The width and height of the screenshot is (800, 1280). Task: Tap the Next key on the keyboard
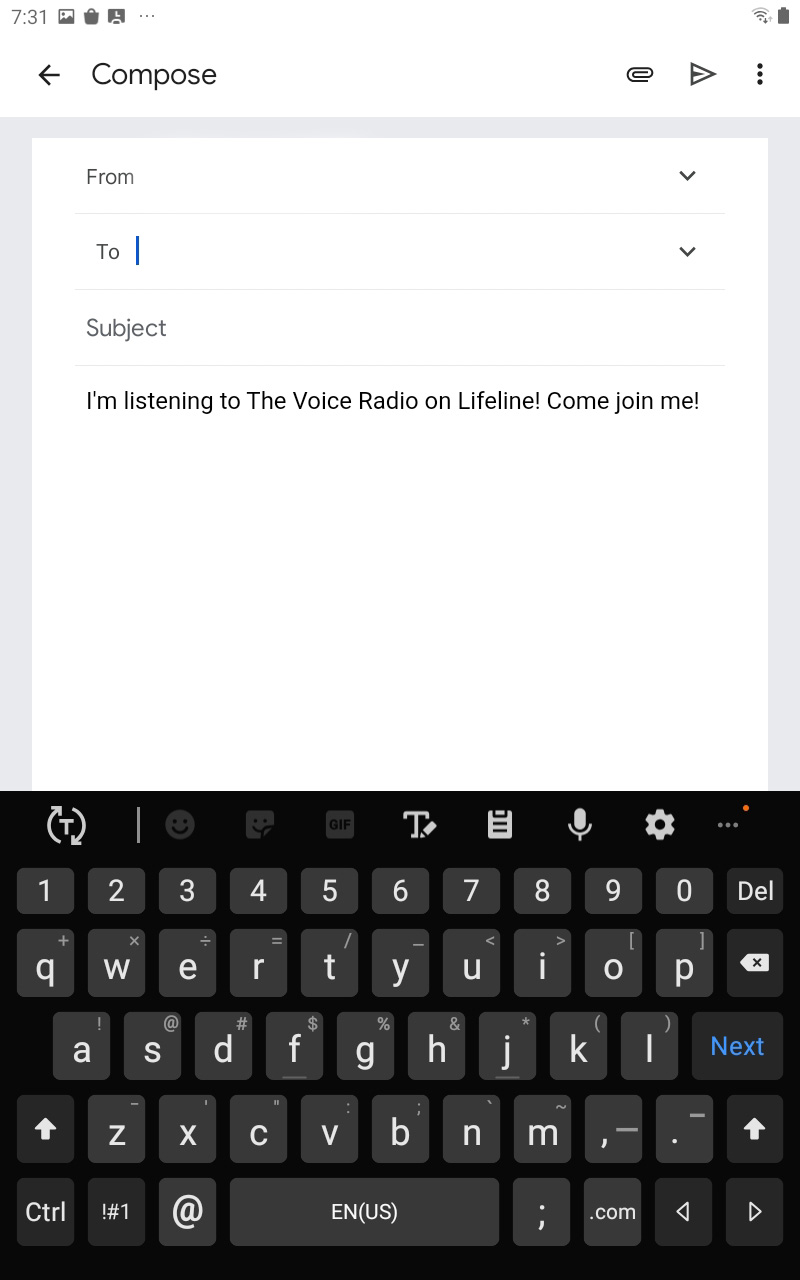[x=737, y=1046]
